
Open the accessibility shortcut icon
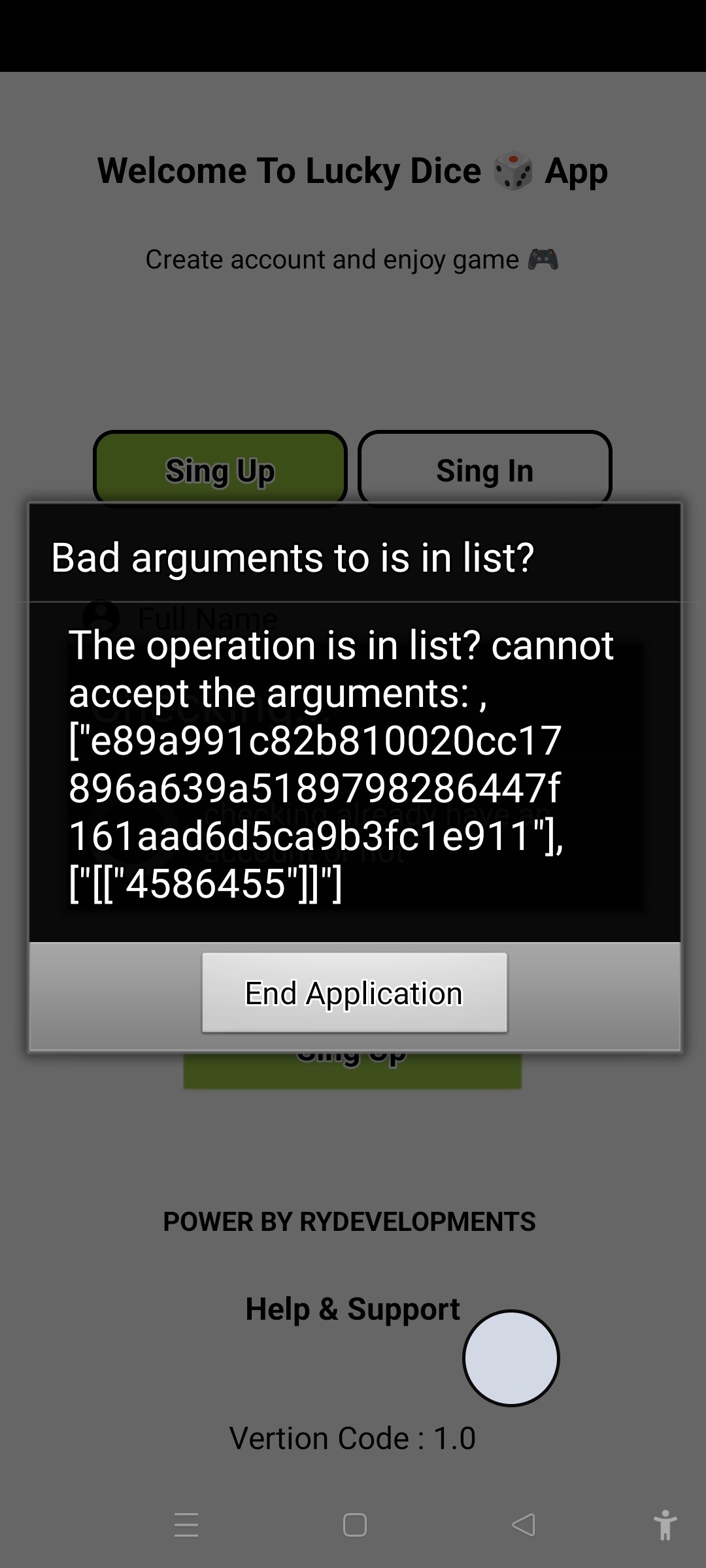665,1525
